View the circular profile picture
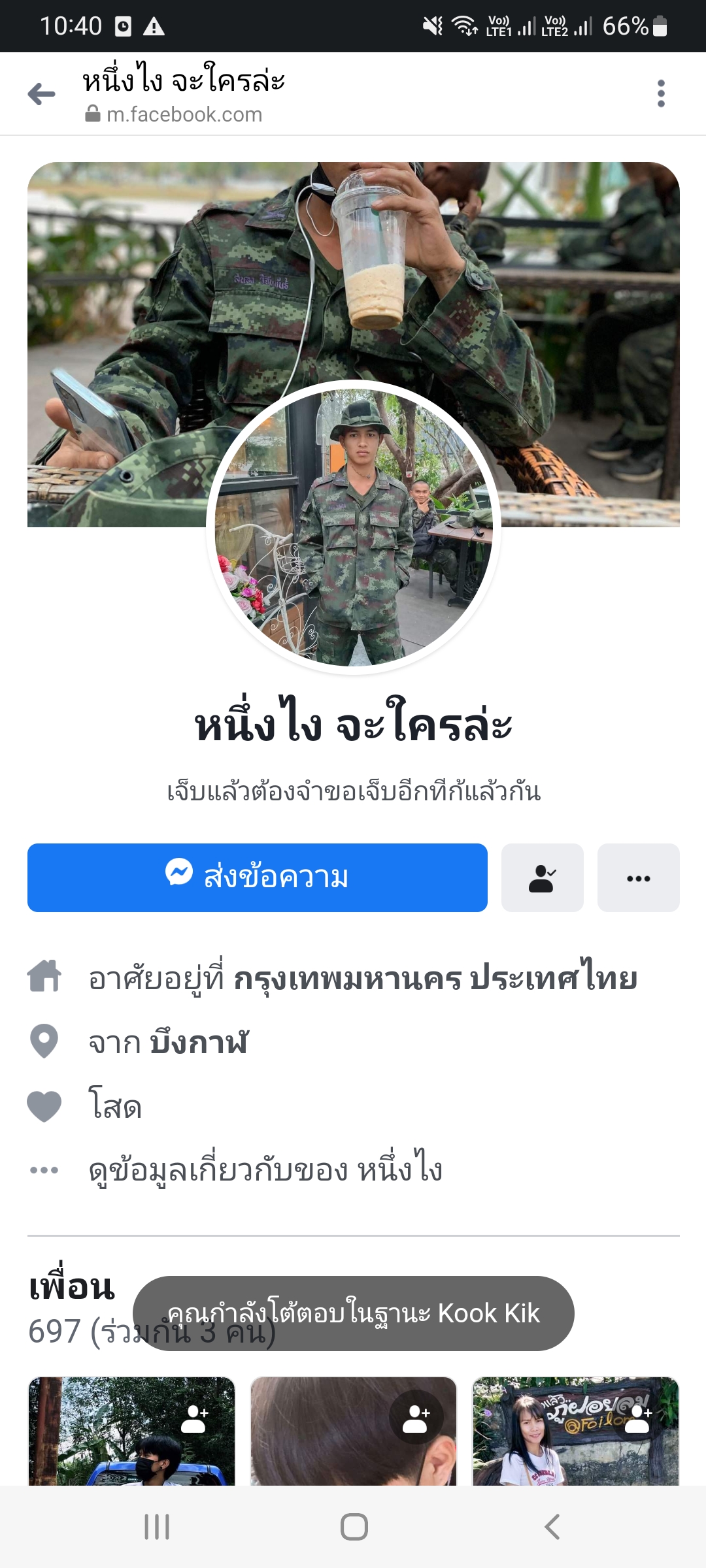 pos(353,527)
